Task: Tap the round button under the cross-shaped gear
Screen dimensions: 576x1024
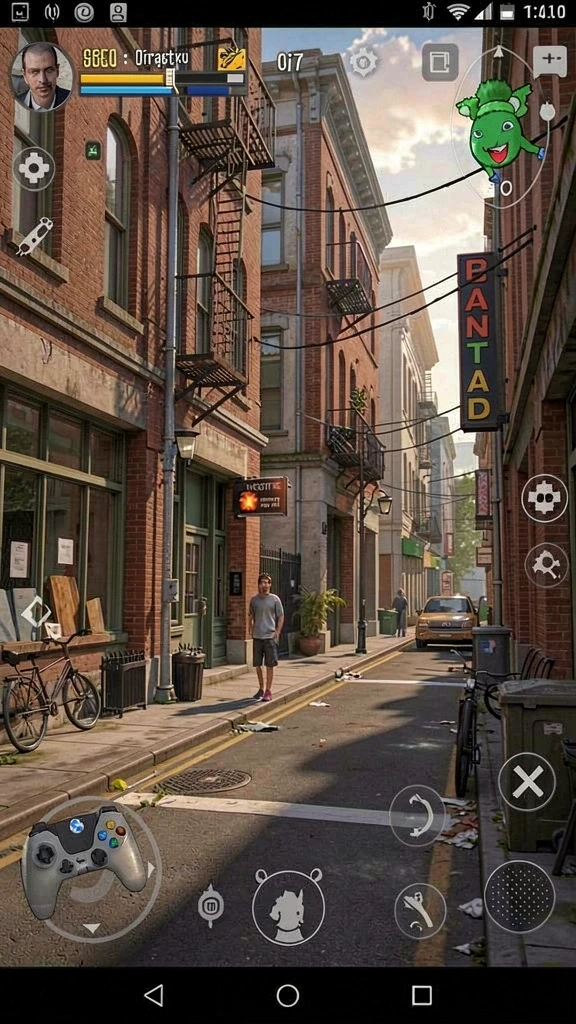Action: coord(547,565)
